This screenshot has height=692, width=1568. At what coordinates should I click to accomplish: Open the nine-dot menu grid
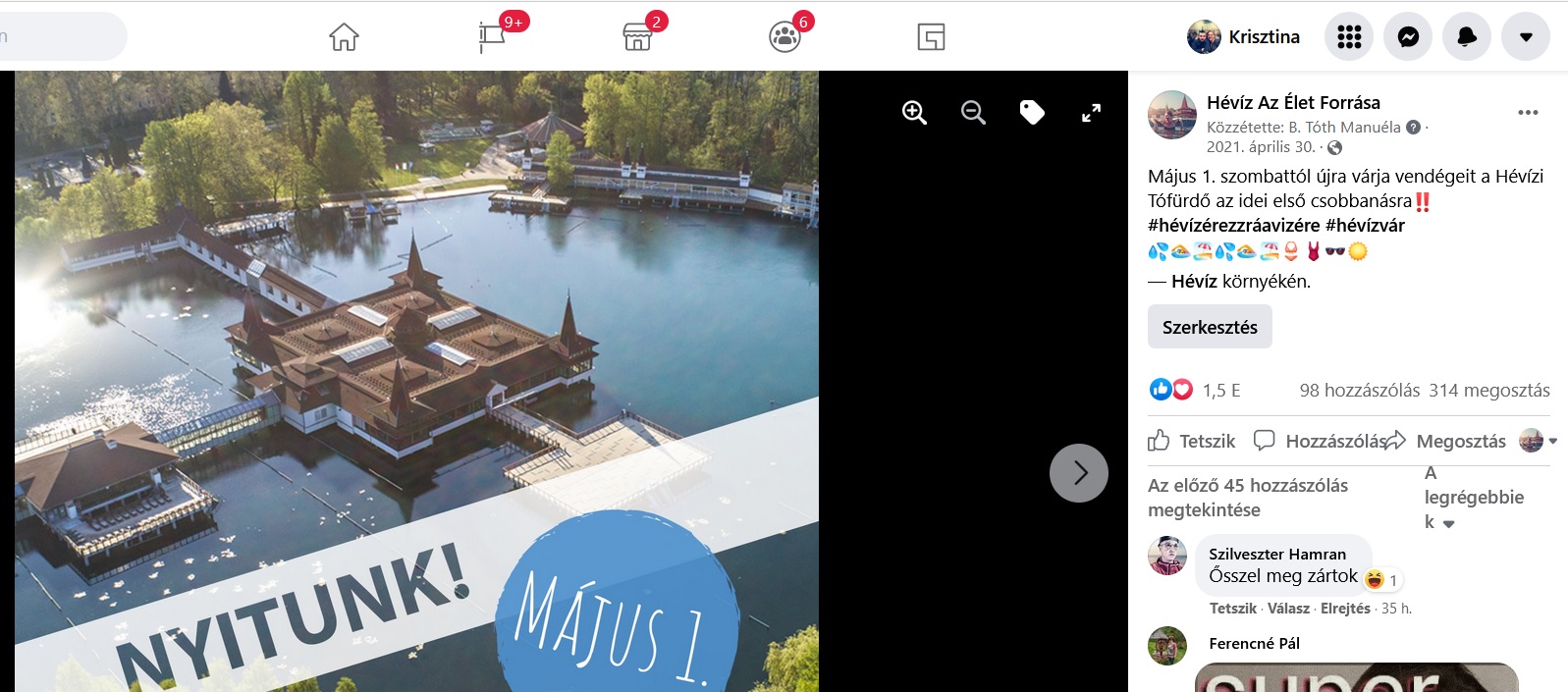pyautogui.click(x=1349, y=37)
